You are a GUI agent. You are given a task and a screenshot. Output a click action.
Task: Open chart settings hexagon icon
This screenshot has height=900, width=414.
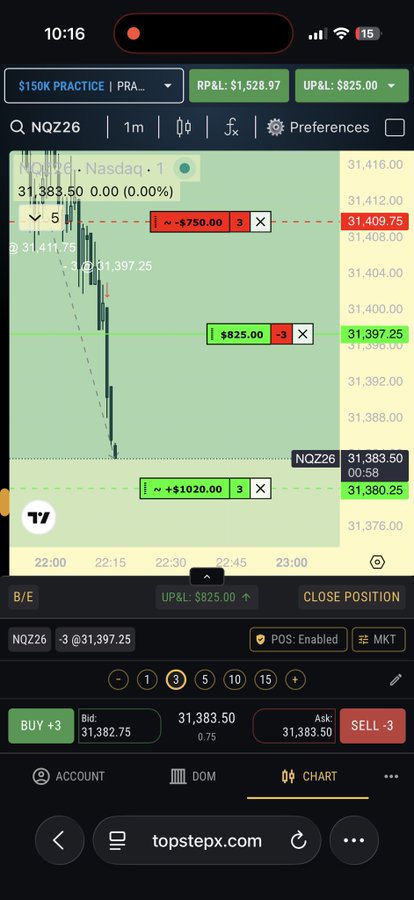point(377,562)
